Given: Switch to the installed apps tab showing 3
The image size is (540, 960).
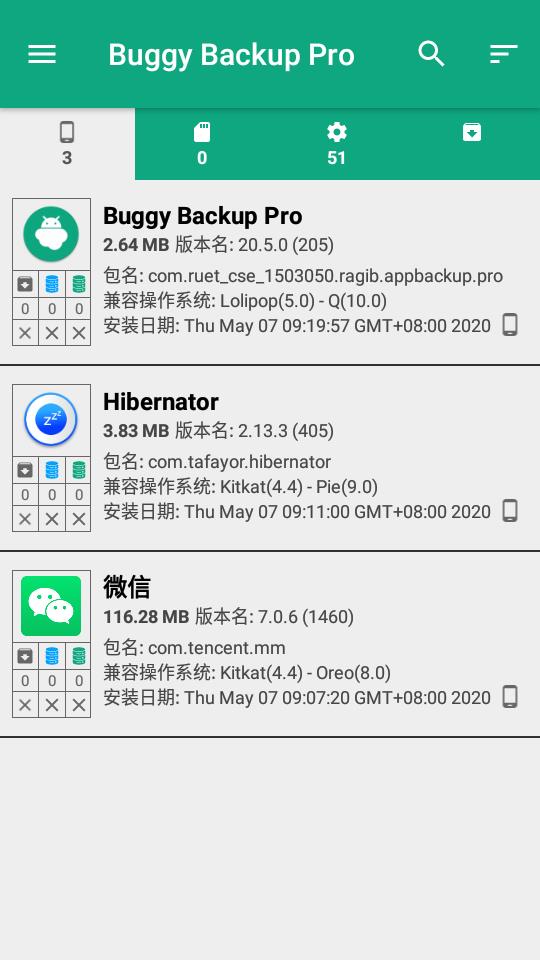Looking at the screenshot, I should pyautogui.click(x=67, y=144).
